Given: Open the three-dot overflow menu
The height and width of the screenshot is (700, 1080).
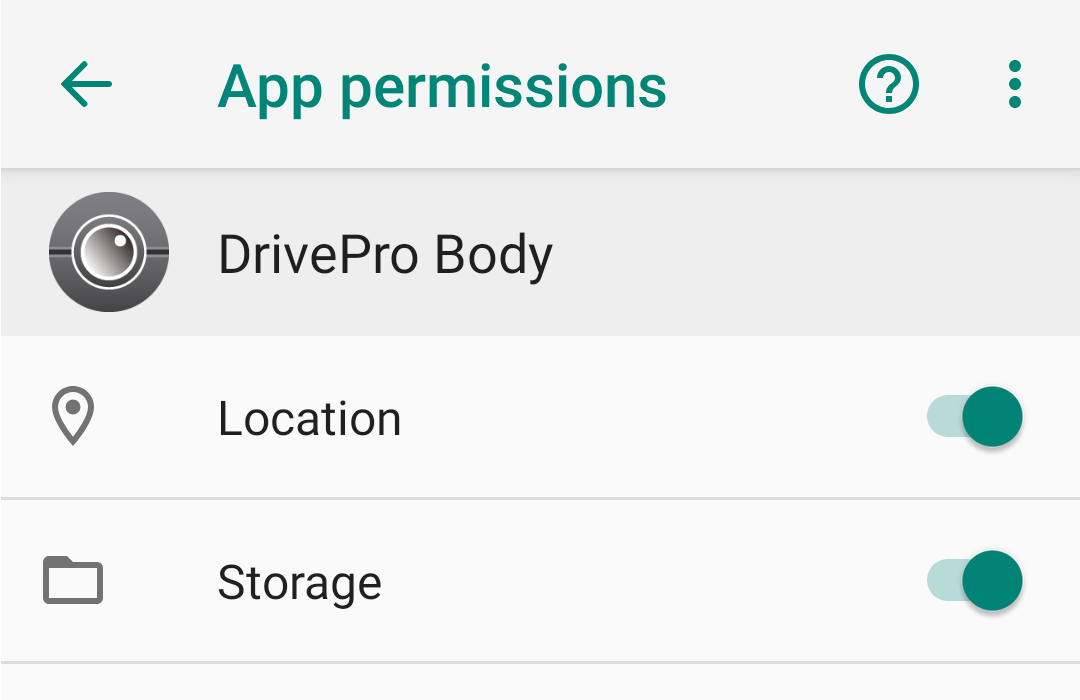Looking at the screenshot, I should (x=1014, y=85).
